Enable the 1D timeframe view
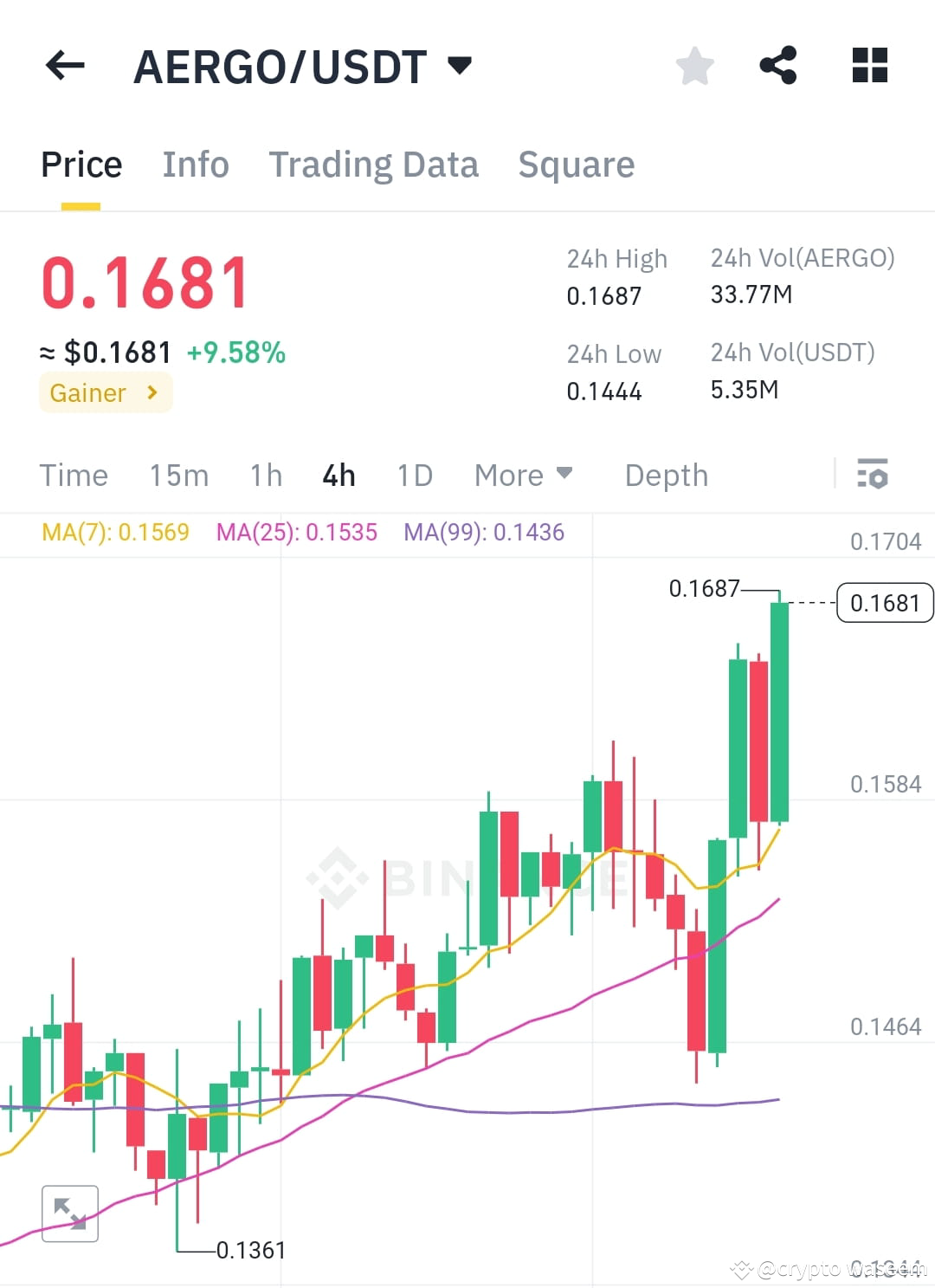Screen dimensions: 935x1288 click(414, 475)
